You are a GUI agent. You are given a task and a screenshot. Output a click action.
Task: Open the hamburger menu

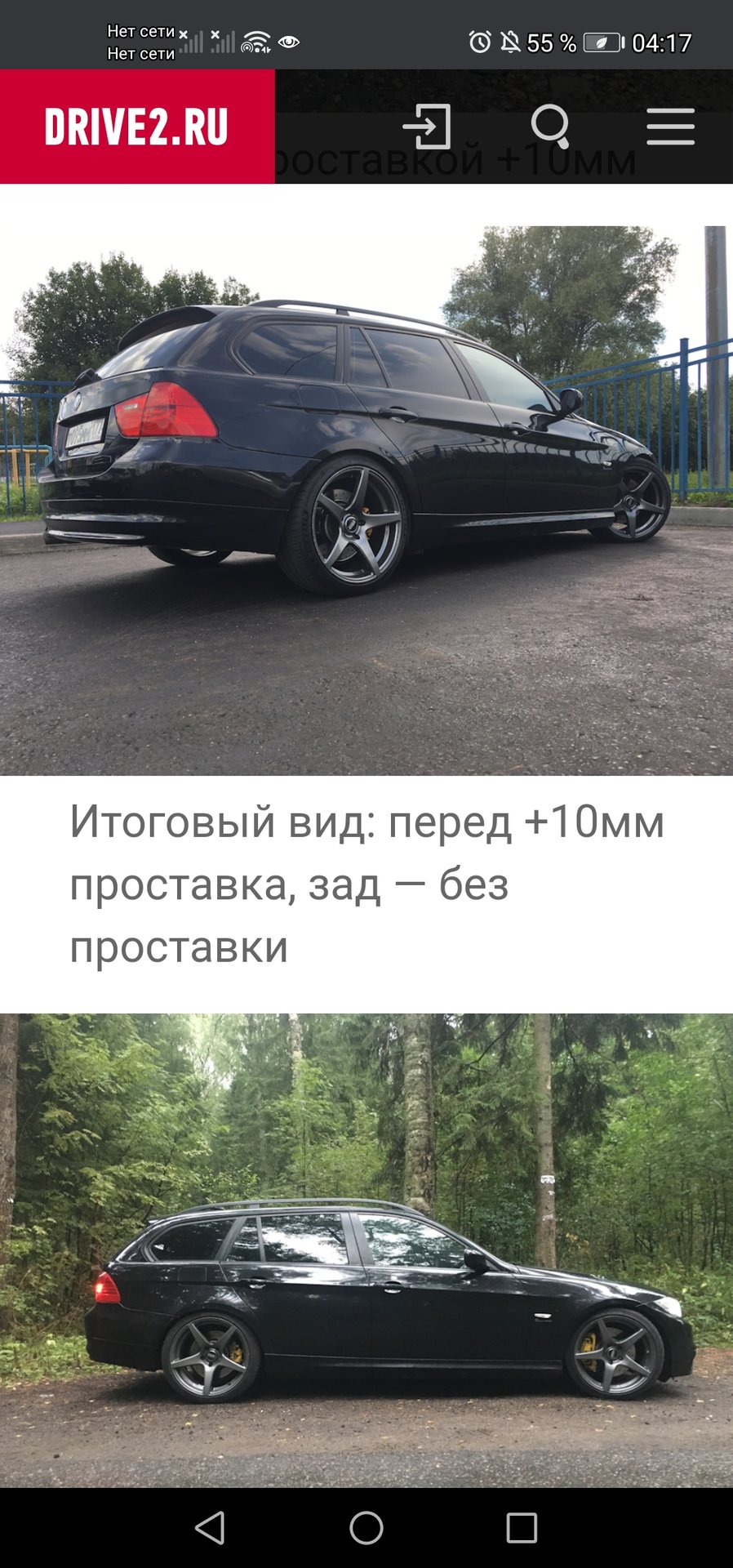pyautogui.click(x=670, y=127)
